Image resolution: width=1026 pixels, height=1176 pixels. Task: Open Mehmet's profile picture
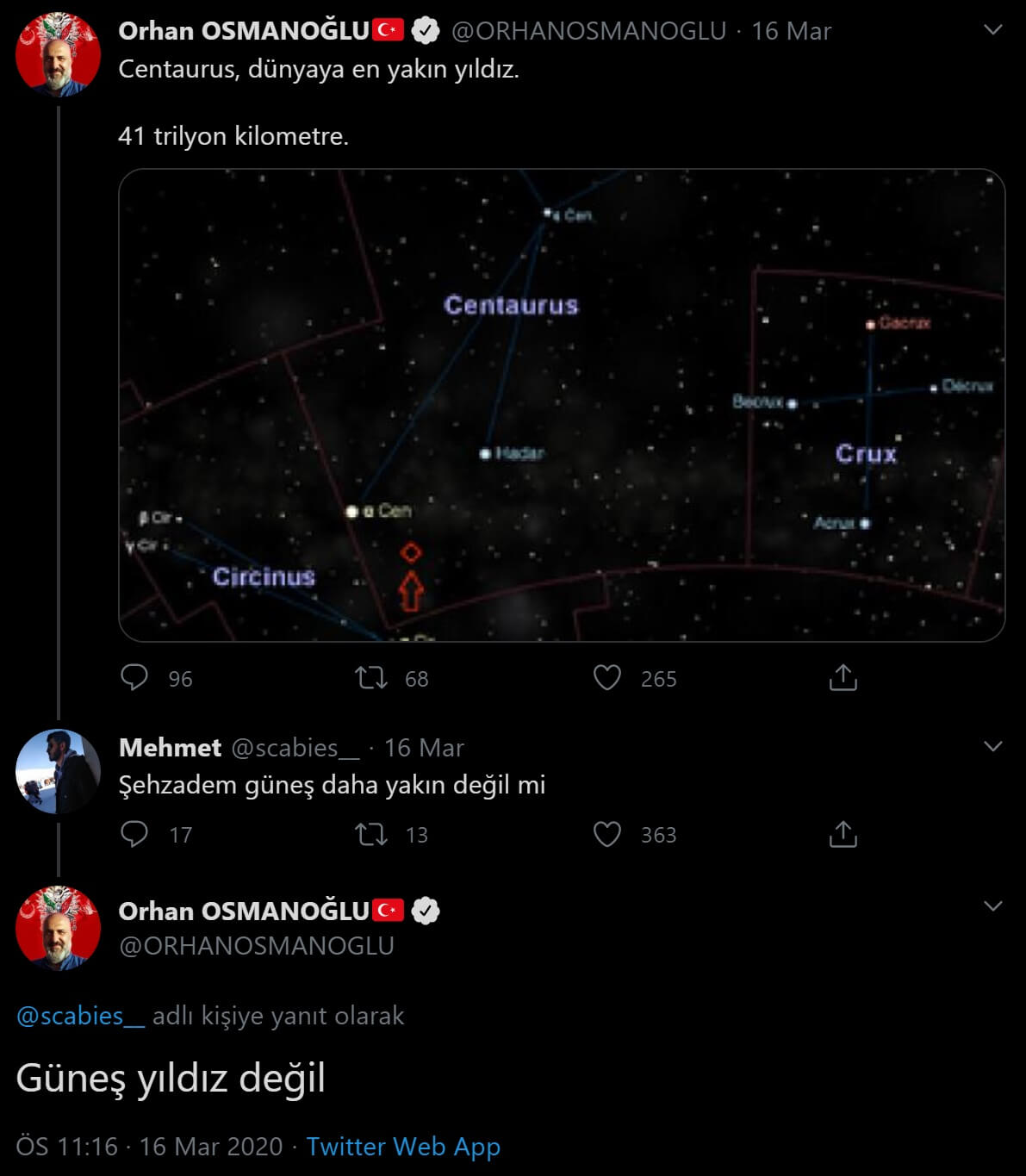pyautogui.click(x=58, y=771)
